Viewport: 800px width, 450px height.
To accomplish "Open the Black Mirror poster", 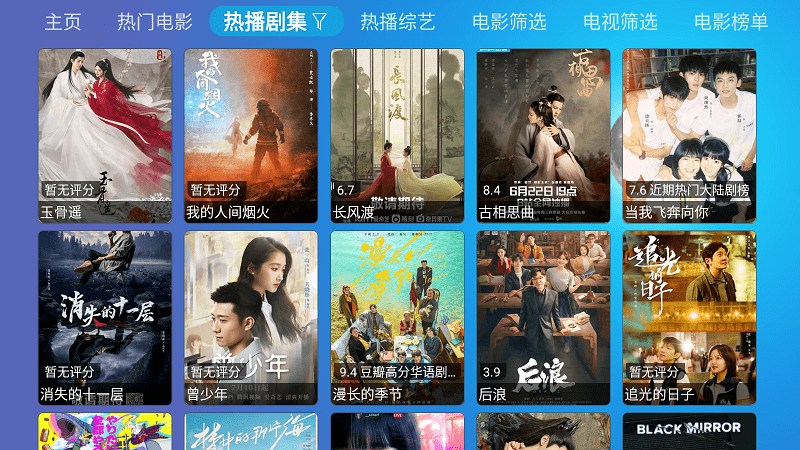I will pyautogui.click(x=689, y=432).
